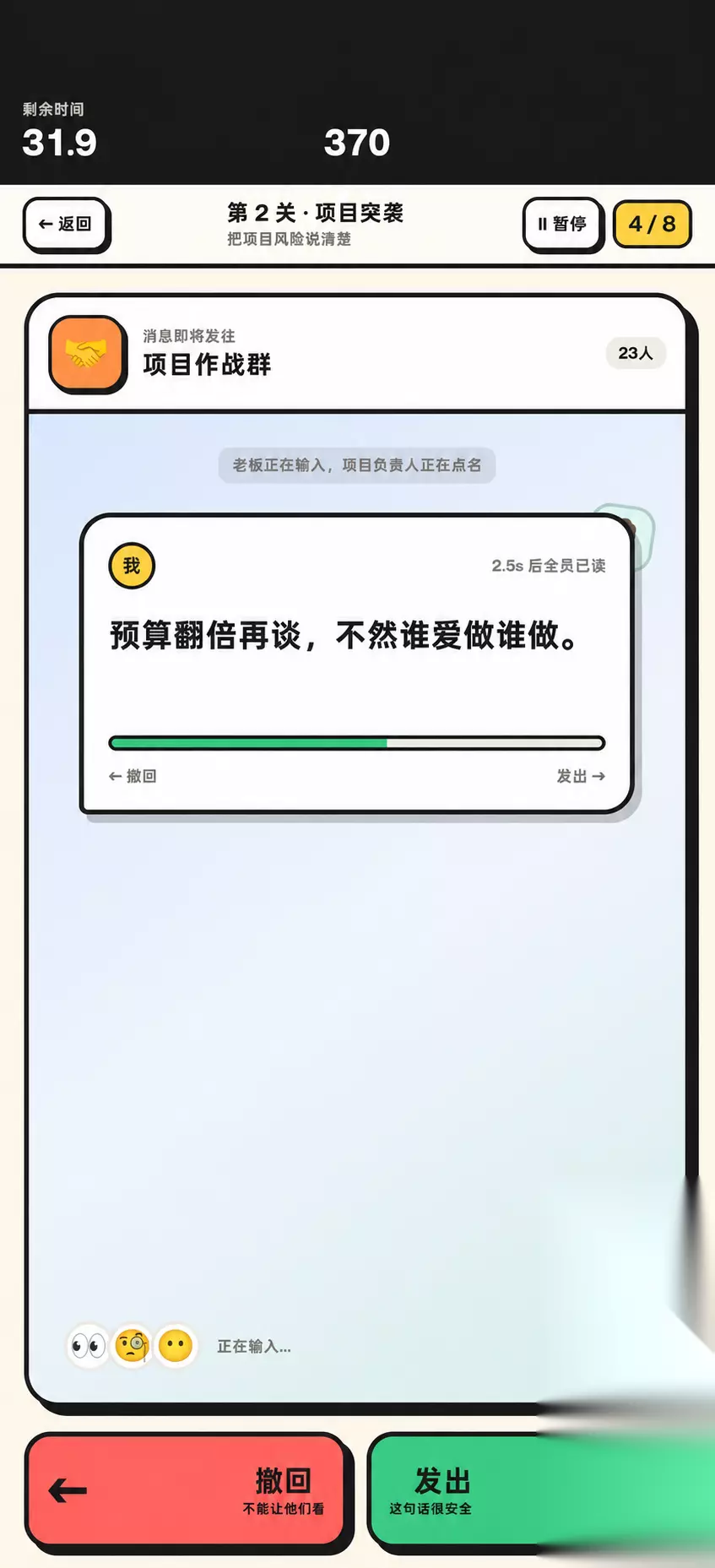Pause the game with 暂停
This screenshot has height=1568, width=715.
pyautogui.click(x=562, y=224)
